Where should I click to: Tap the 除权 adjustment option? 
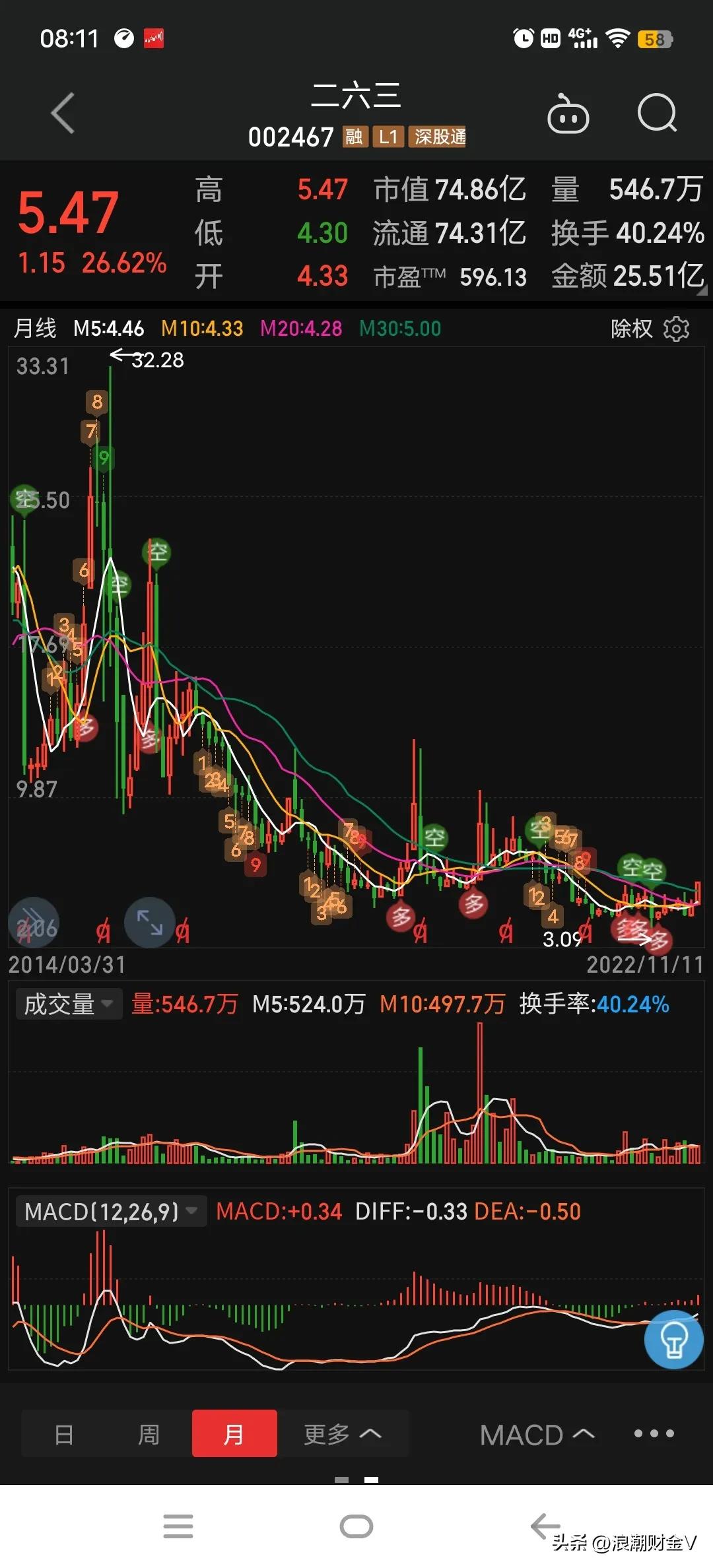631,329
